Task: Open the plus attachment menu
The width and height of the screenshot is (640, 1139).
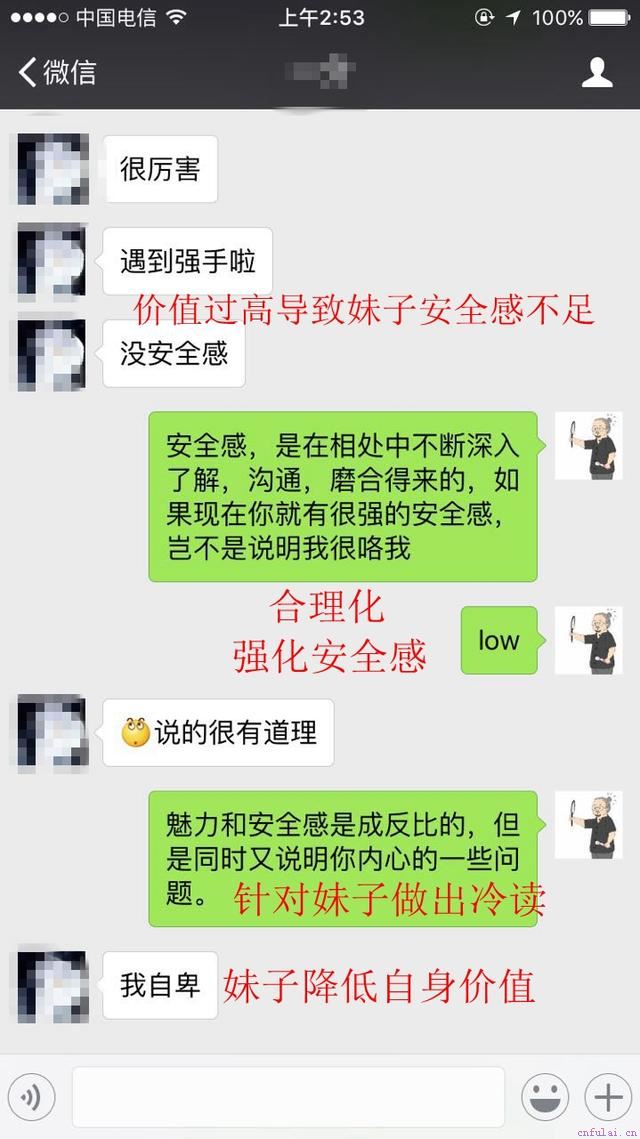Action: [607, 1098]
